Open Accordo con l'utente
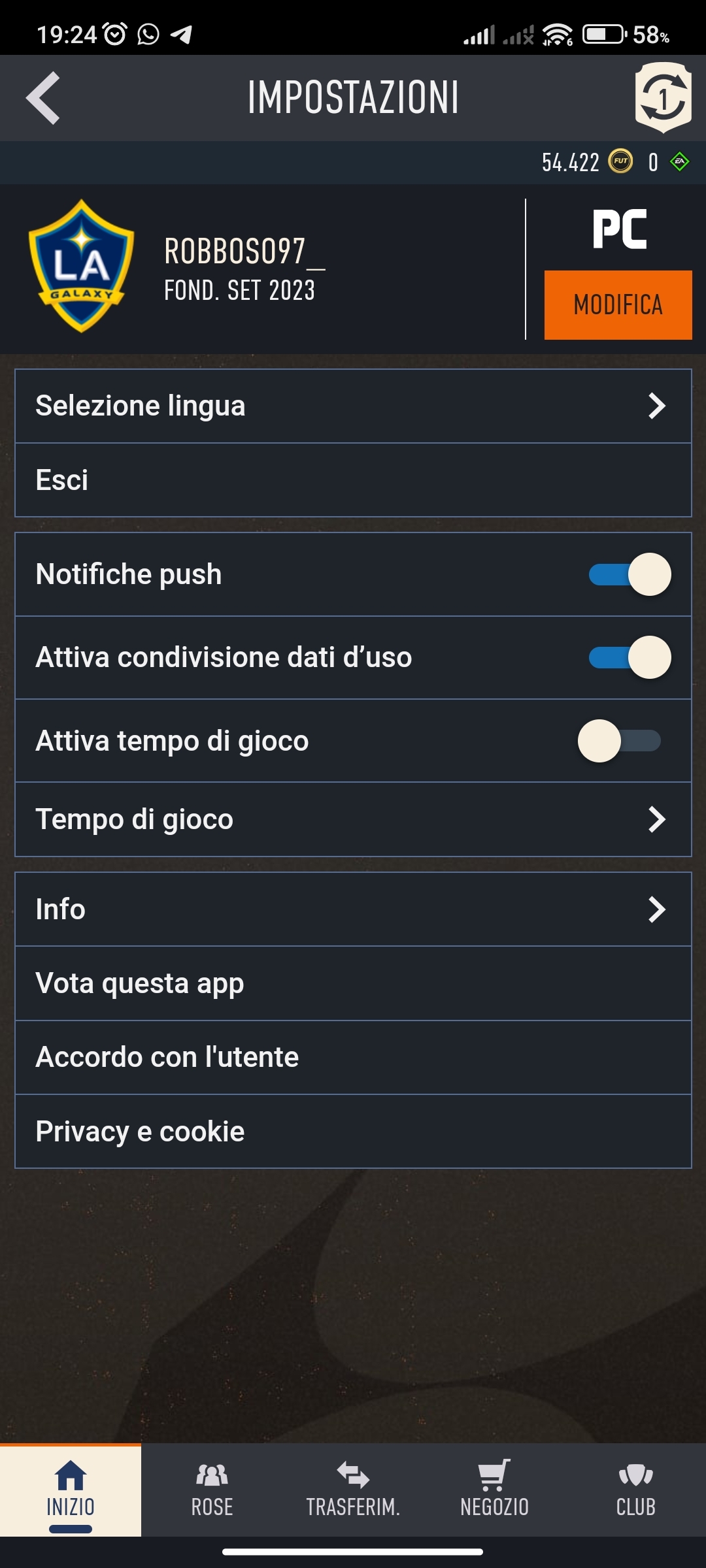Viewport: 706px width, 1568px height. [353, 1057]
